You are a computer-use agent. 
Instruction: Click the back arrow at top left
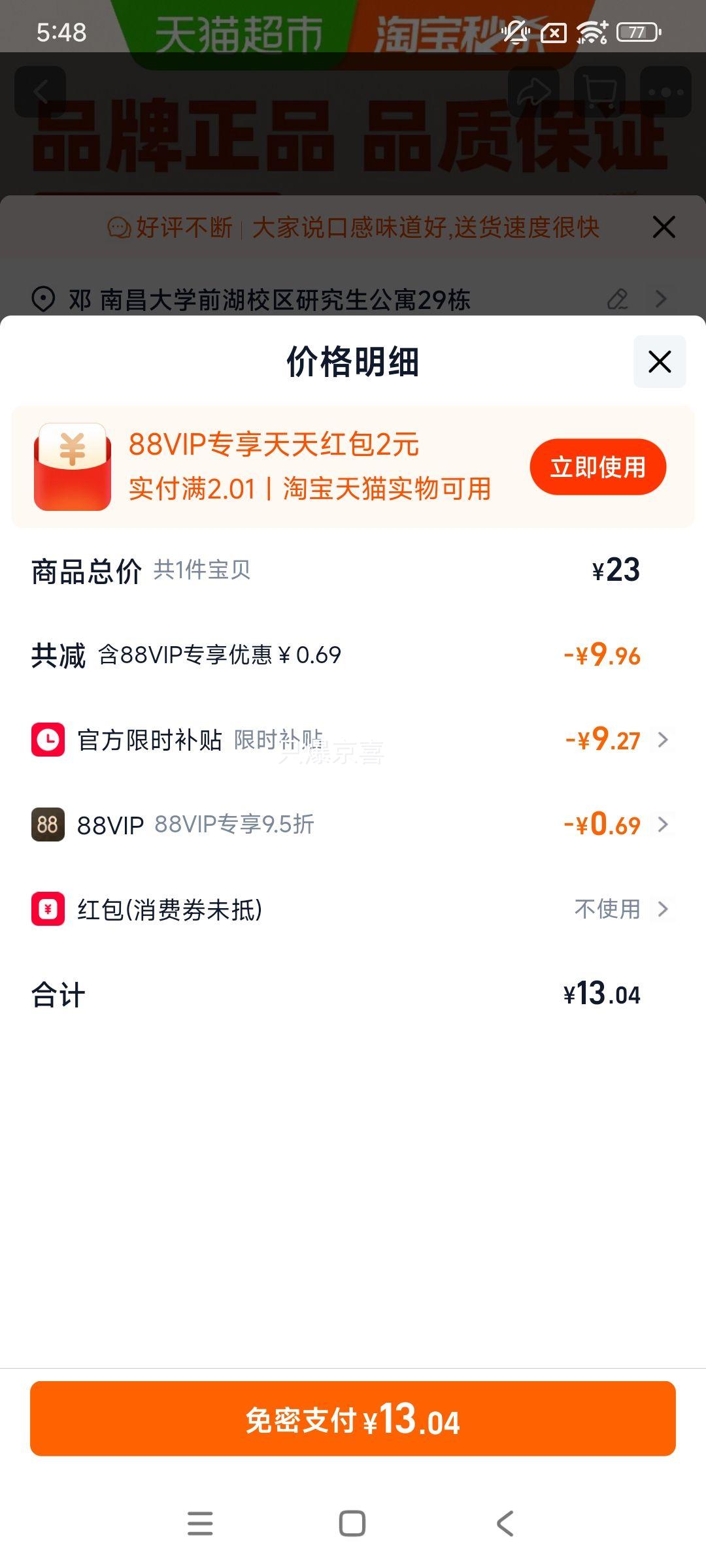coord(41,90)
